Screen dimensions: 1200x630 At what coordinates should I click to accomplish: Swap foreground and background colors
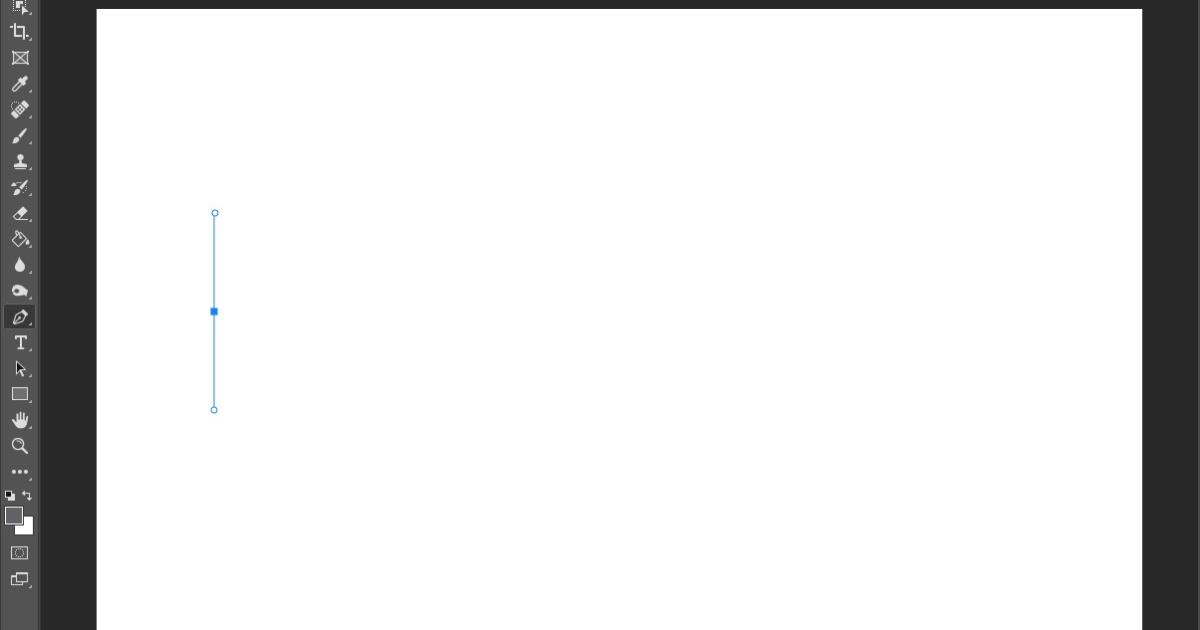click(x=27, y=495)
